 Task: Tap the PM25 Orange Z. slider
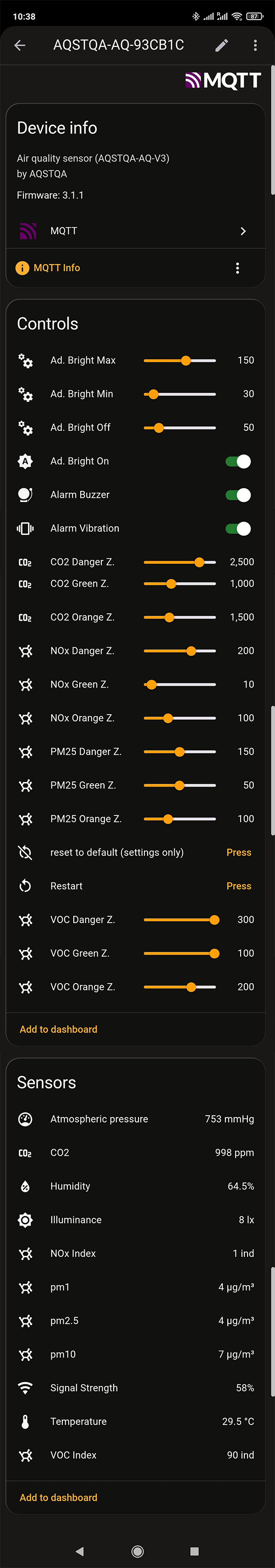coord(180,819)
